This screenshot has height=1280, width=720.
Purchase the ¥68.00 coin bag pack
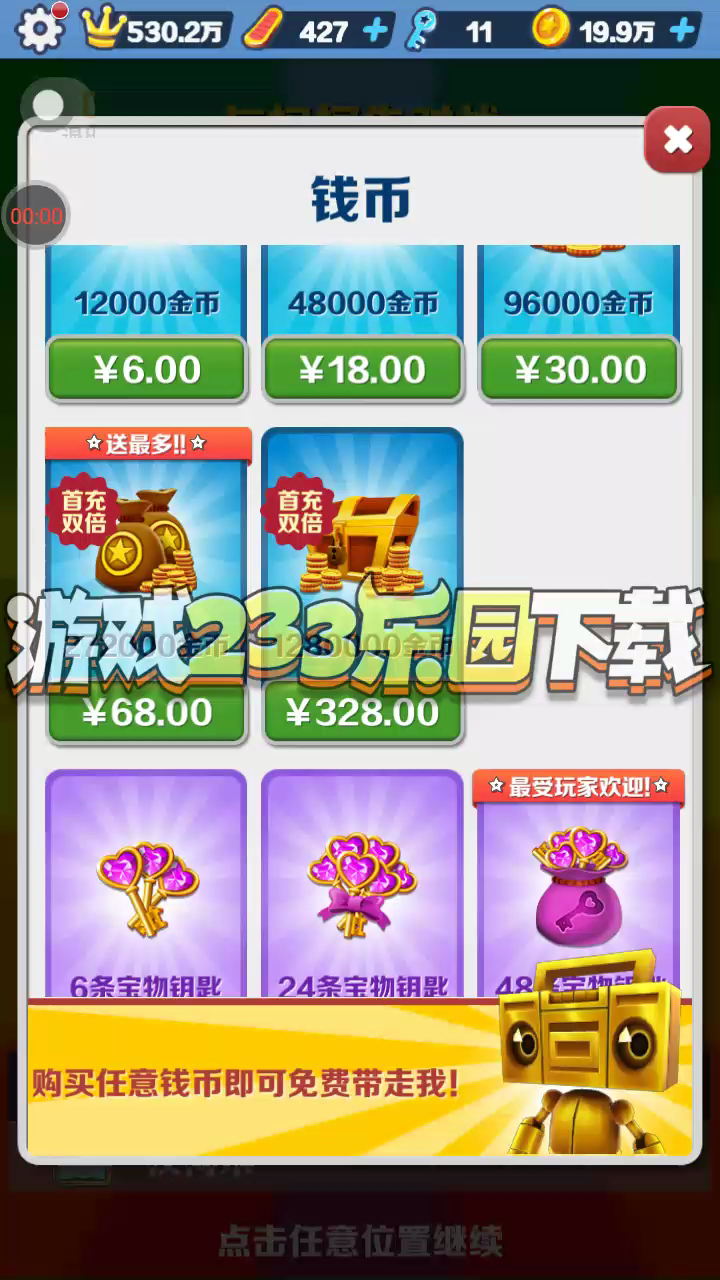[147, 712]
